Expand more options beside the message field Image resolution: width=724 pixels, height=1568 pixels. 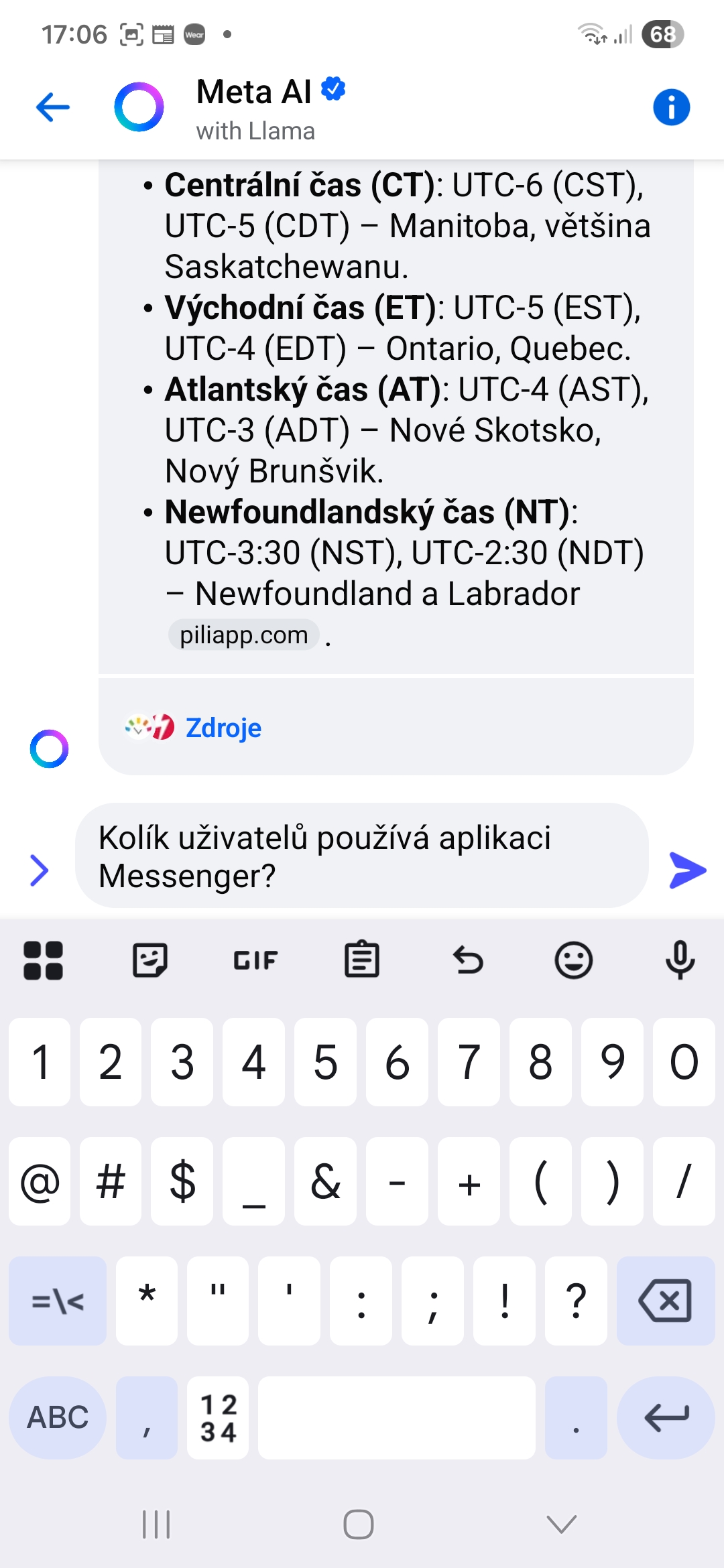tap(40, 870)
